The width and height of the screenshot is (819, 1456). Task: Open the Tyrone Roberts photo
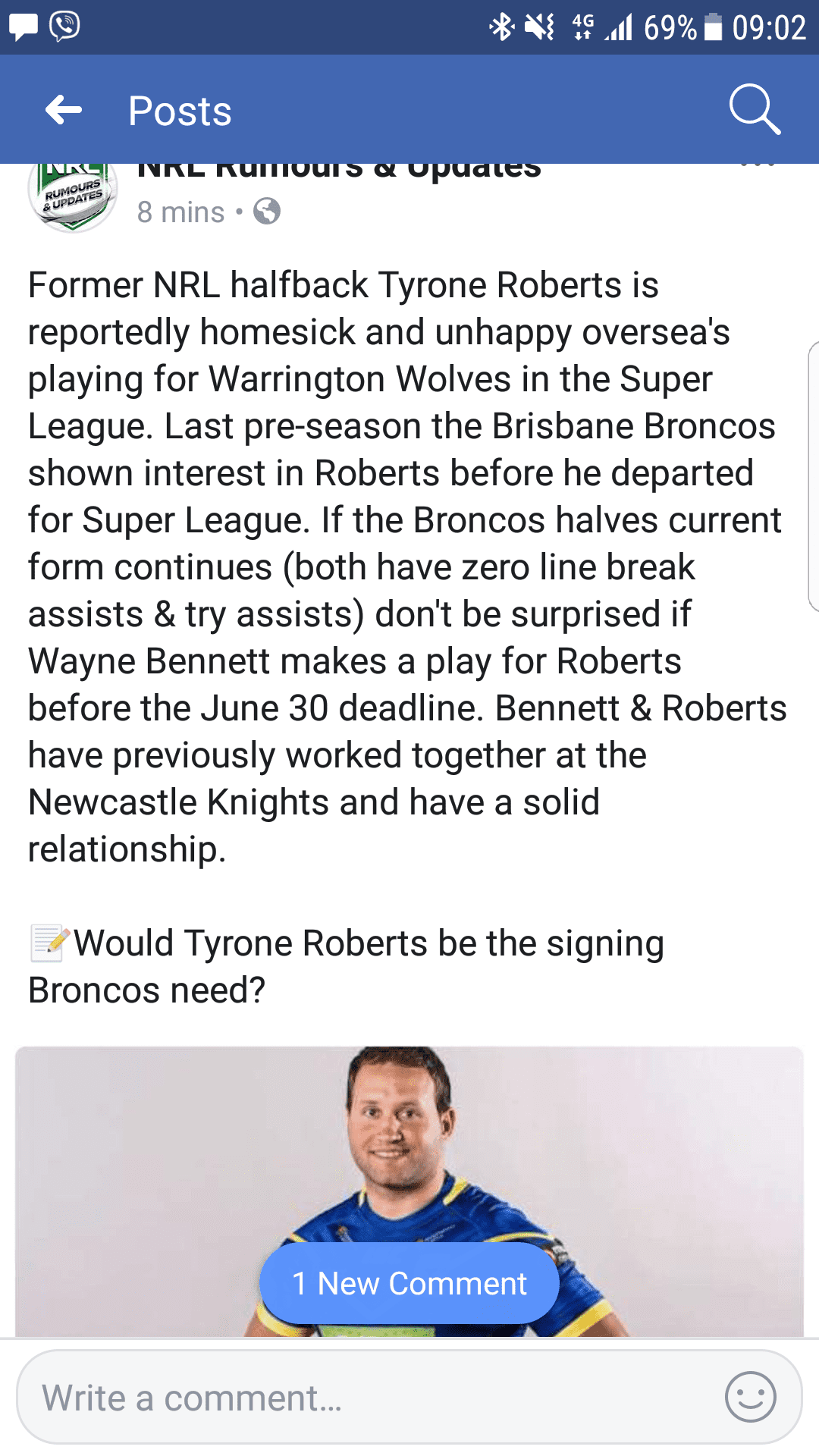coord(409,1191)
